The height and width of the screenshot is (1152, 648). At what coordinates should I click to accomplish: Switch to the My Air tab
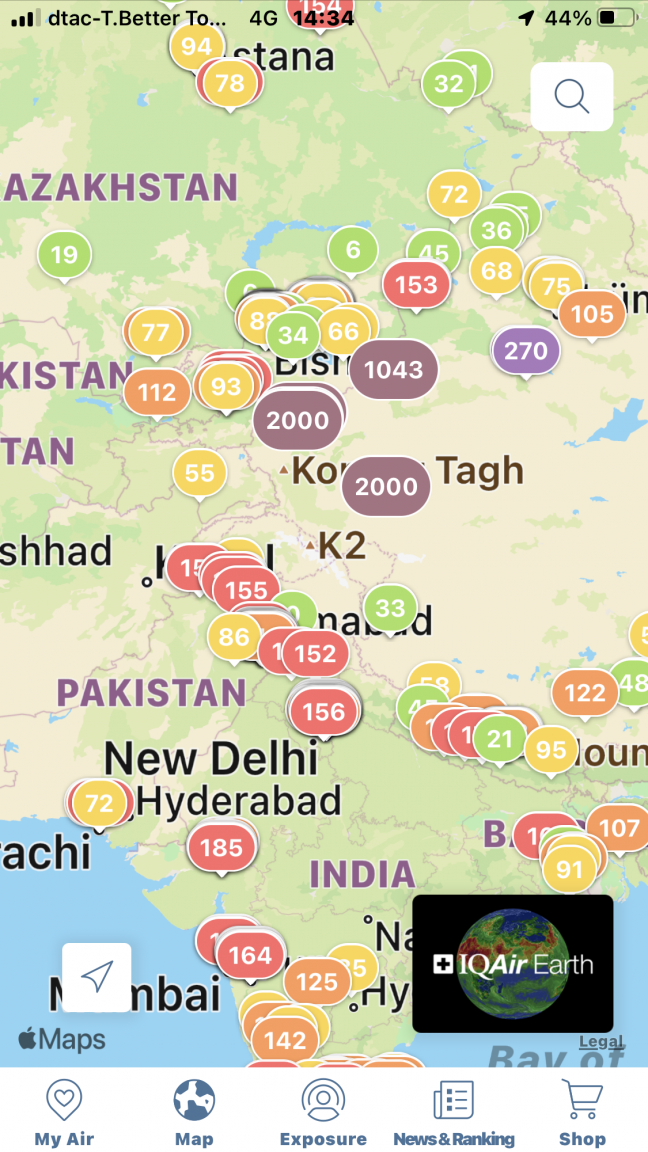click(x=65, y=1113)
